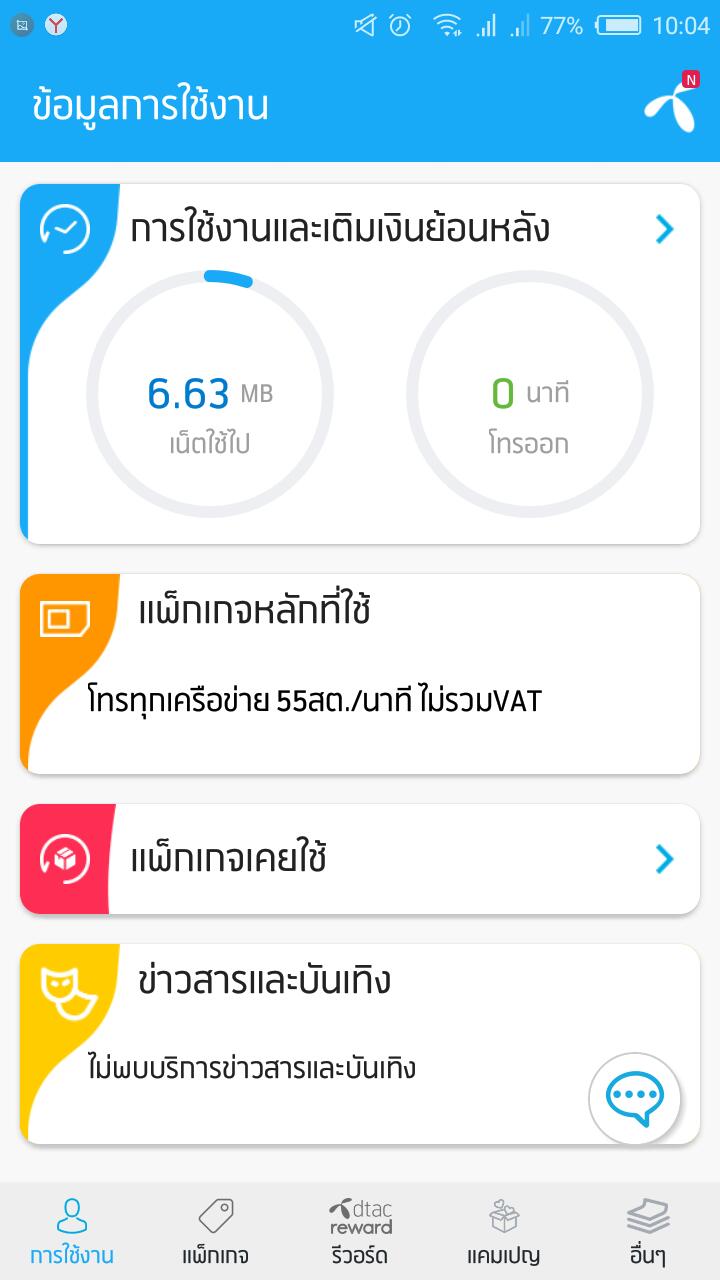Open the dtac logo with notification badge
This screenshot has width=720, height=1280.
tap(670, 104)
